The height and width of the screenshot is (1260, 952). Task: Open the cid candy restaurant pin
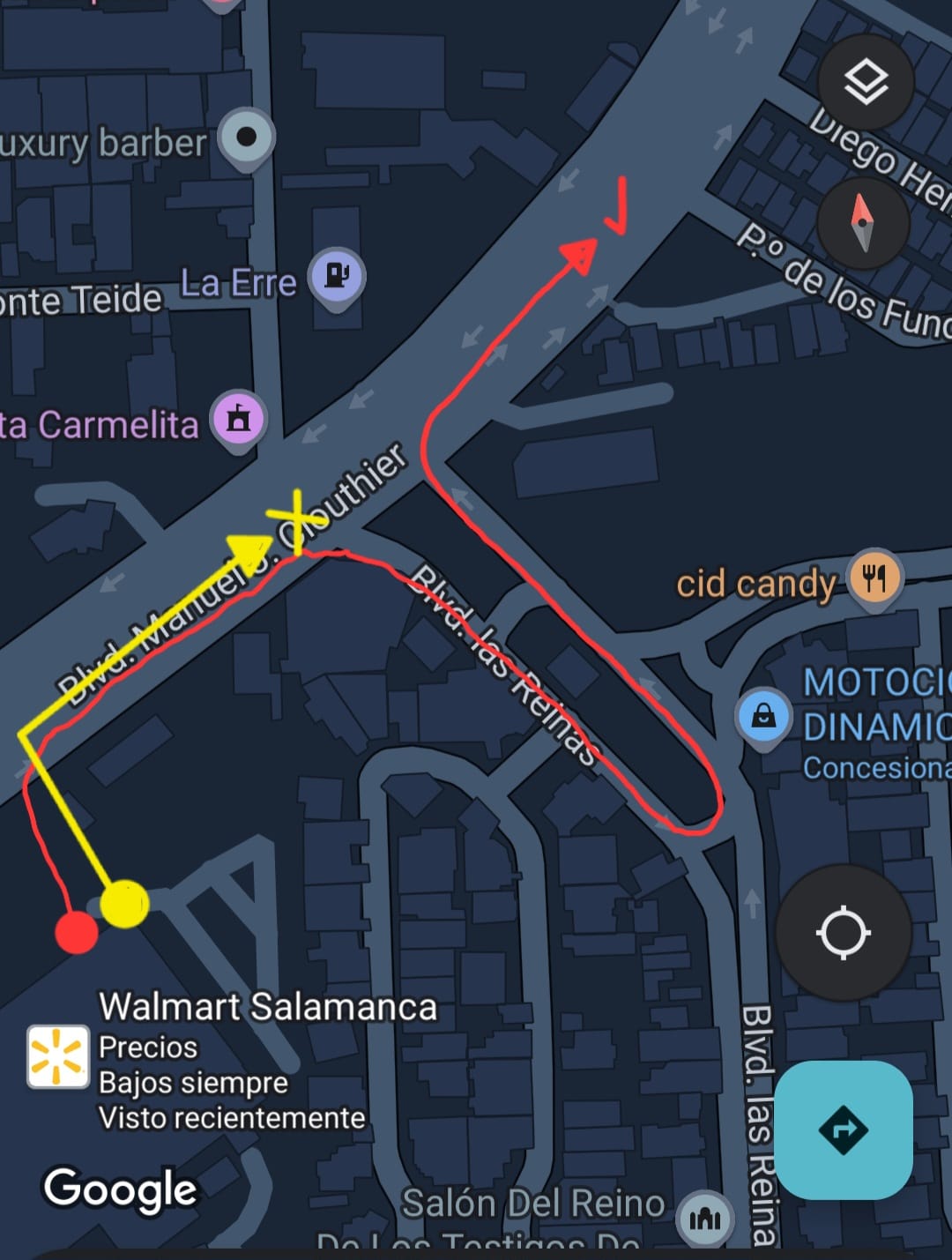coord(874,578)
